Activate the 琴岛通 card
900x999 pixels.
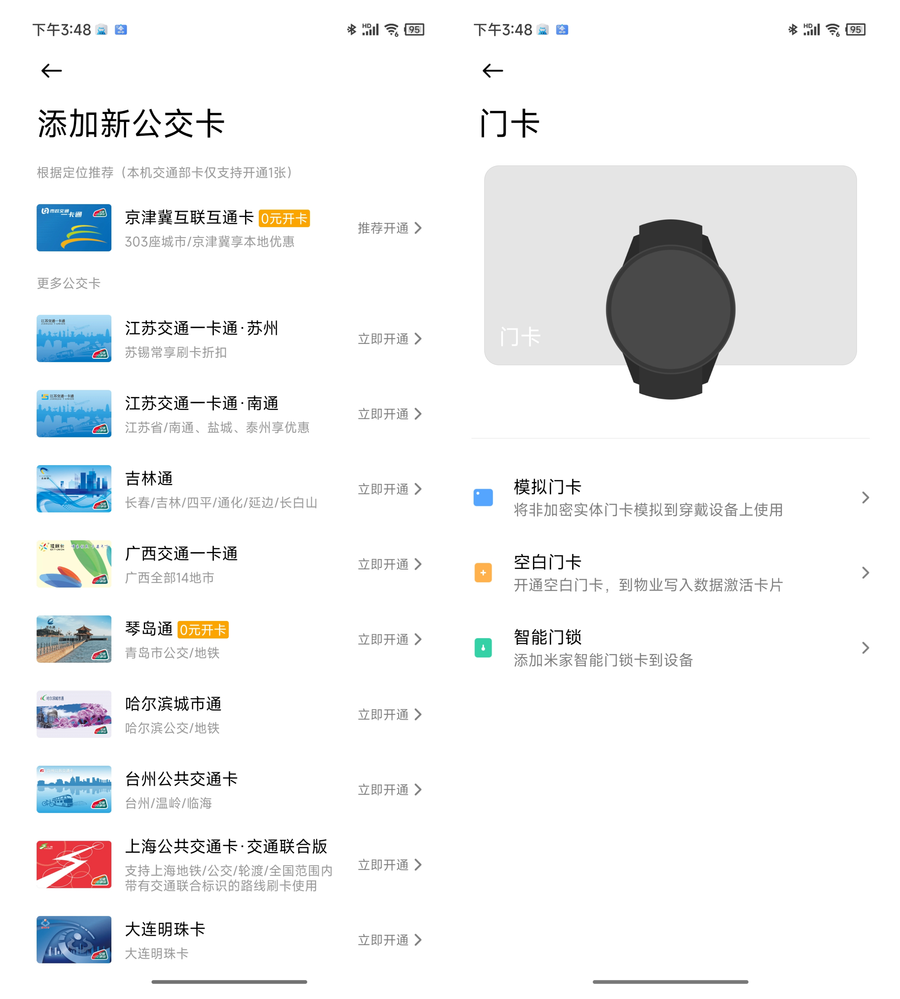[x=389, y=639]
